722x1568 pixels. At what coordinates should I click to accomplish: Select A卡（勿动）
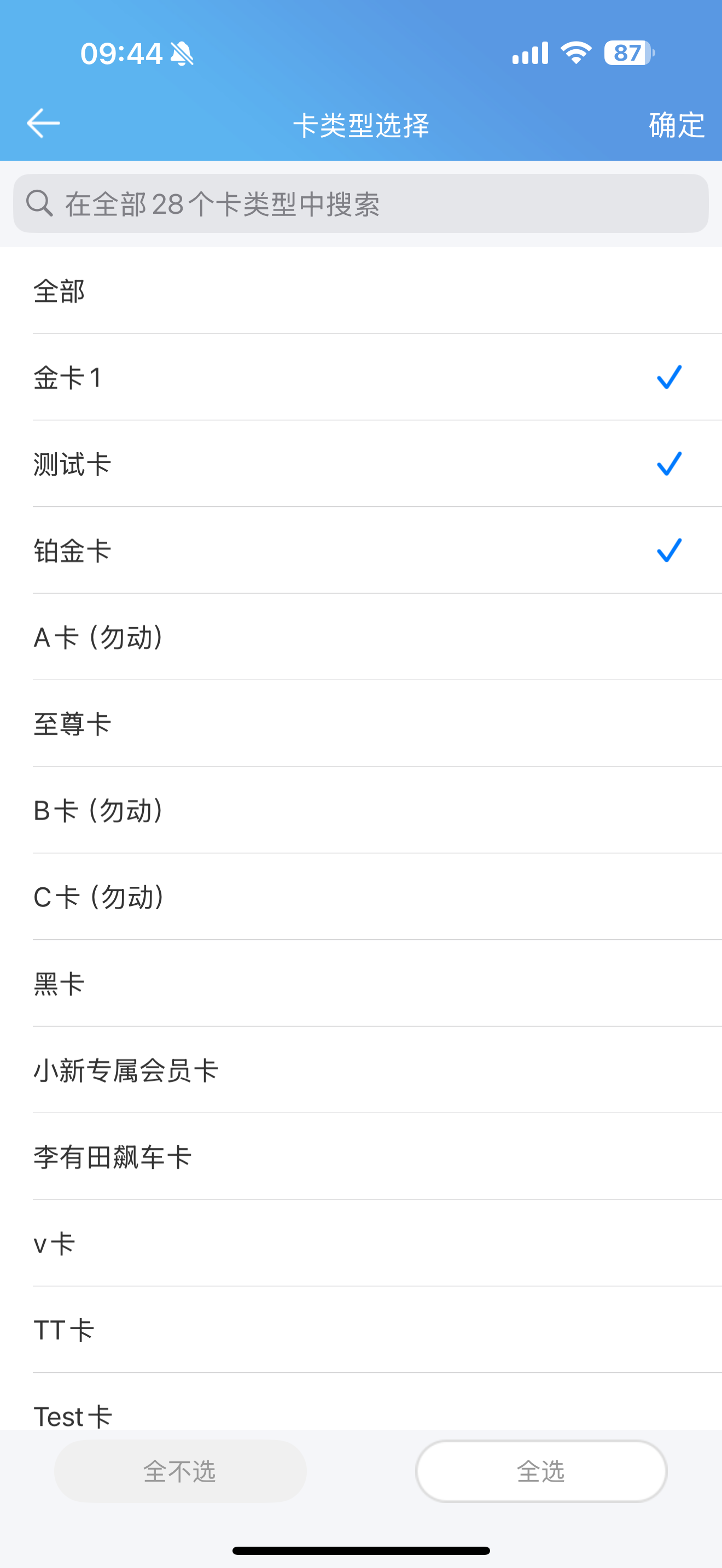(x=361, y=637)
